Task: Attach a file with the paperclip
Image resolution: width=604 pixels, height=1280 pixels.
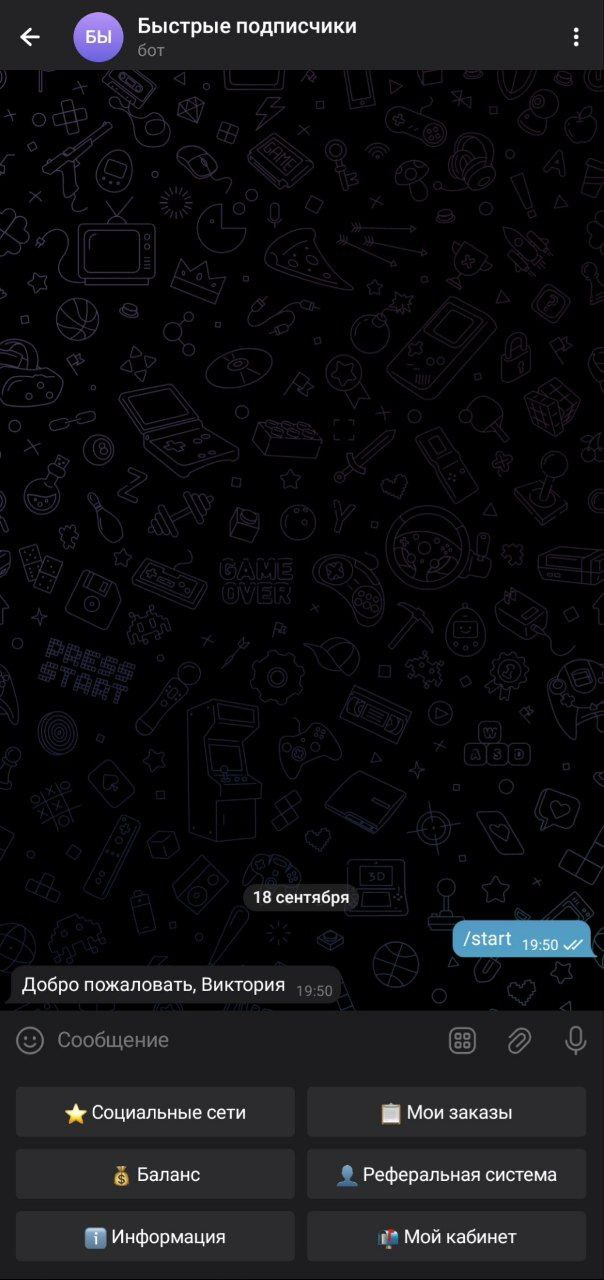Action: 518,1040
